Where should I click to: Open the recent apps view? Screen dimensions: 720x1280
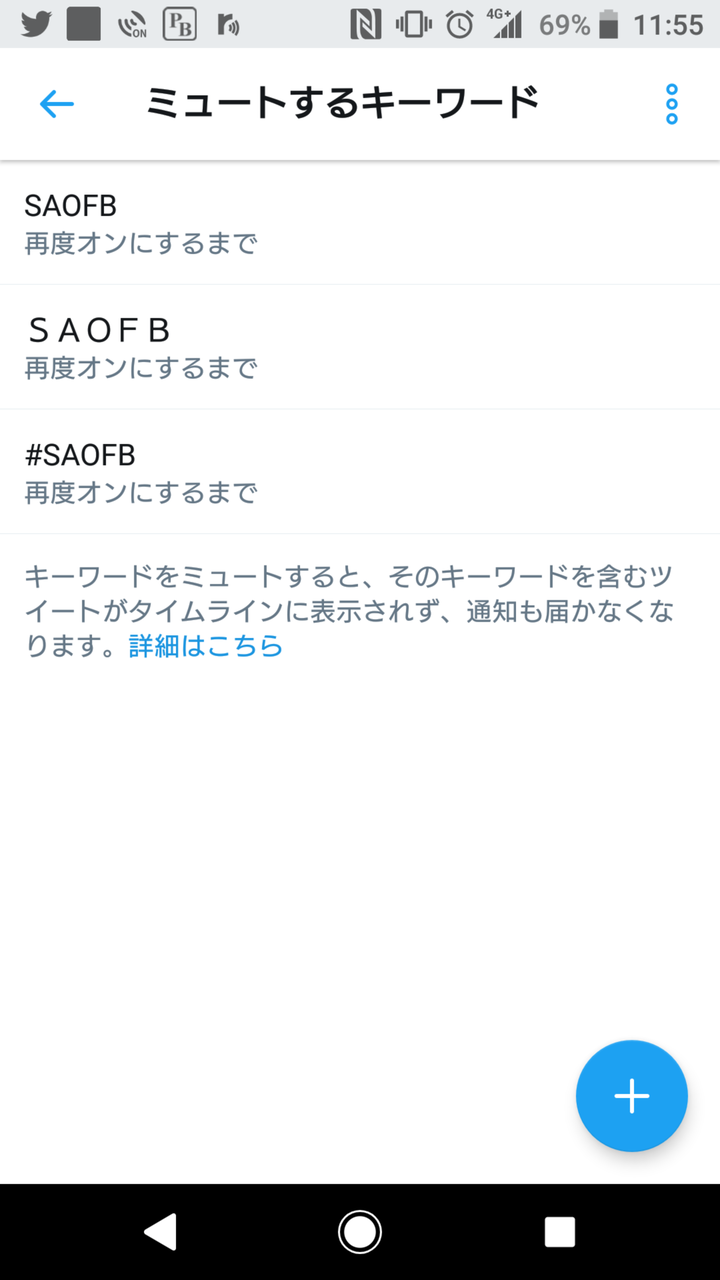pyautogui.click(x=559, y=1232)
